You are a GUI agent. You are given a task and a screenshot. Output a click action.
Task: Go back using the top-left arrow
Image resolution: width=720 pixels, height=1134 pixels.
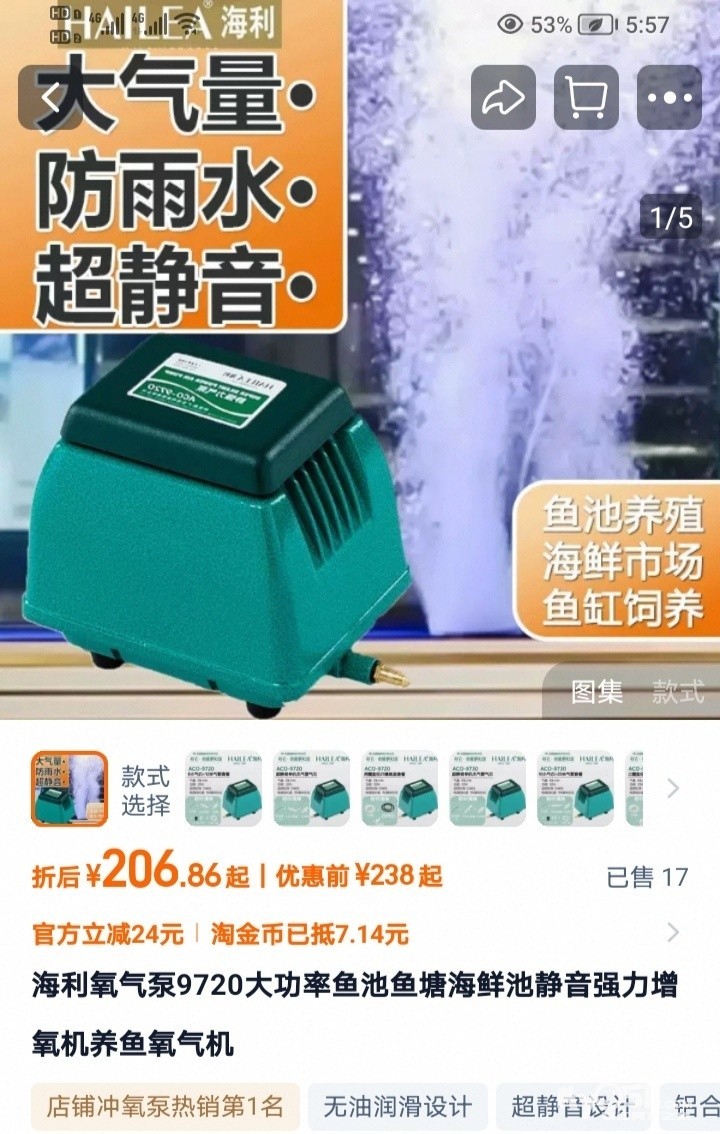point(52,97)
